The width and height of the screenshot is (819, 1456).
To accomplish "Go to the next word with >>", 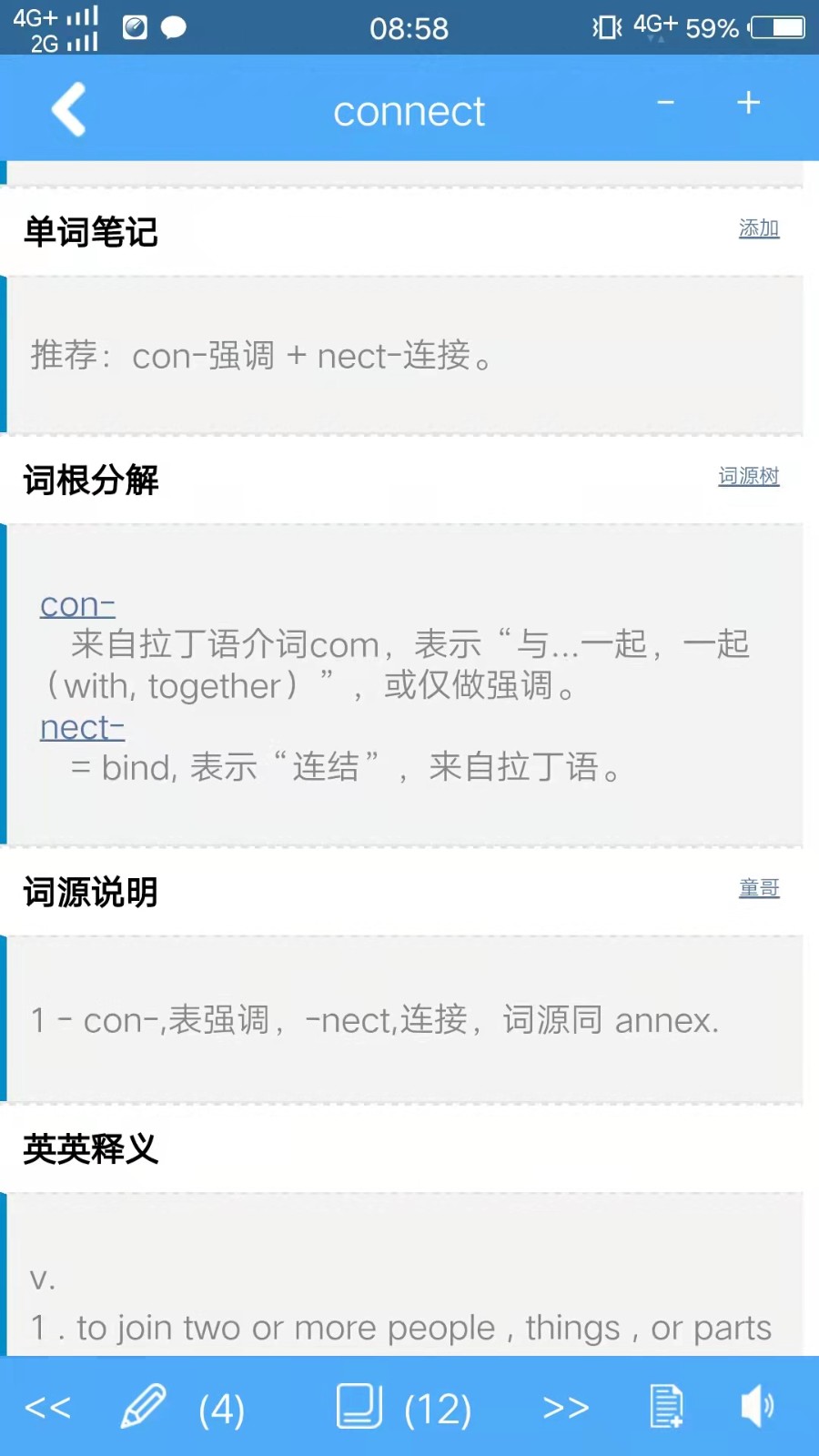I will 565,1408.
